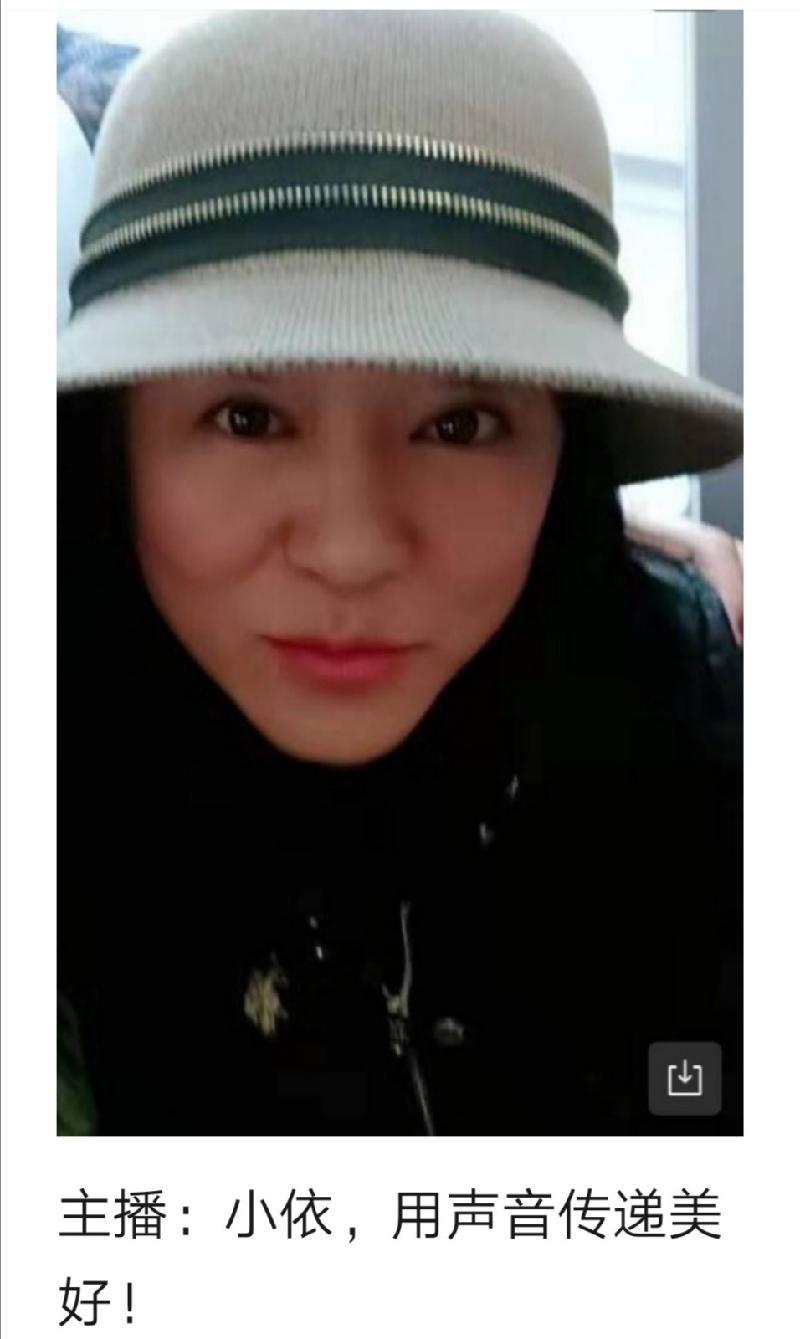This screenshot has height=1339, width=800.
Task: Save the photo with the download icon
Action: click(685, 1078)
